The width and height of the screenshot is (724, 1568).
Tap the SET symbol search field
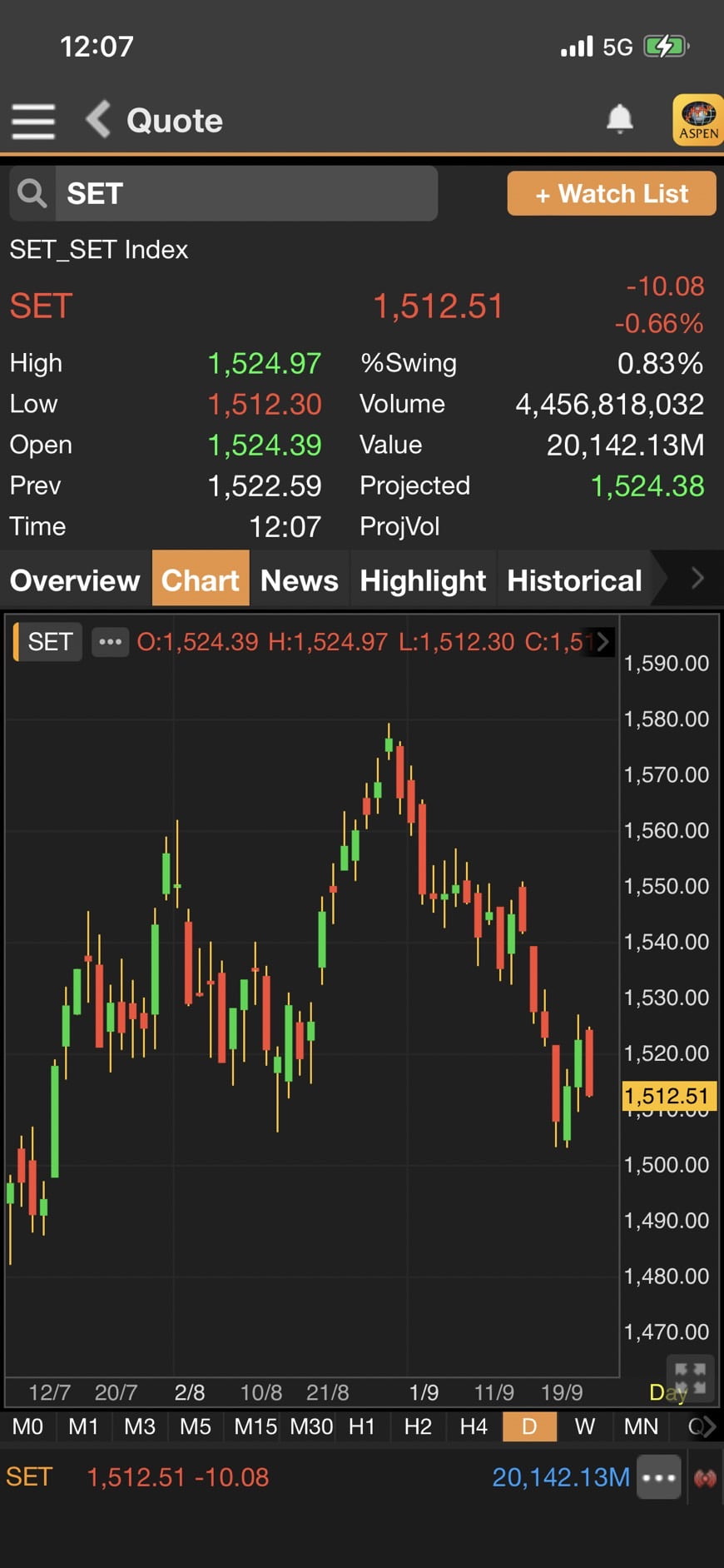pyautogui.click(x=224, y=193)
